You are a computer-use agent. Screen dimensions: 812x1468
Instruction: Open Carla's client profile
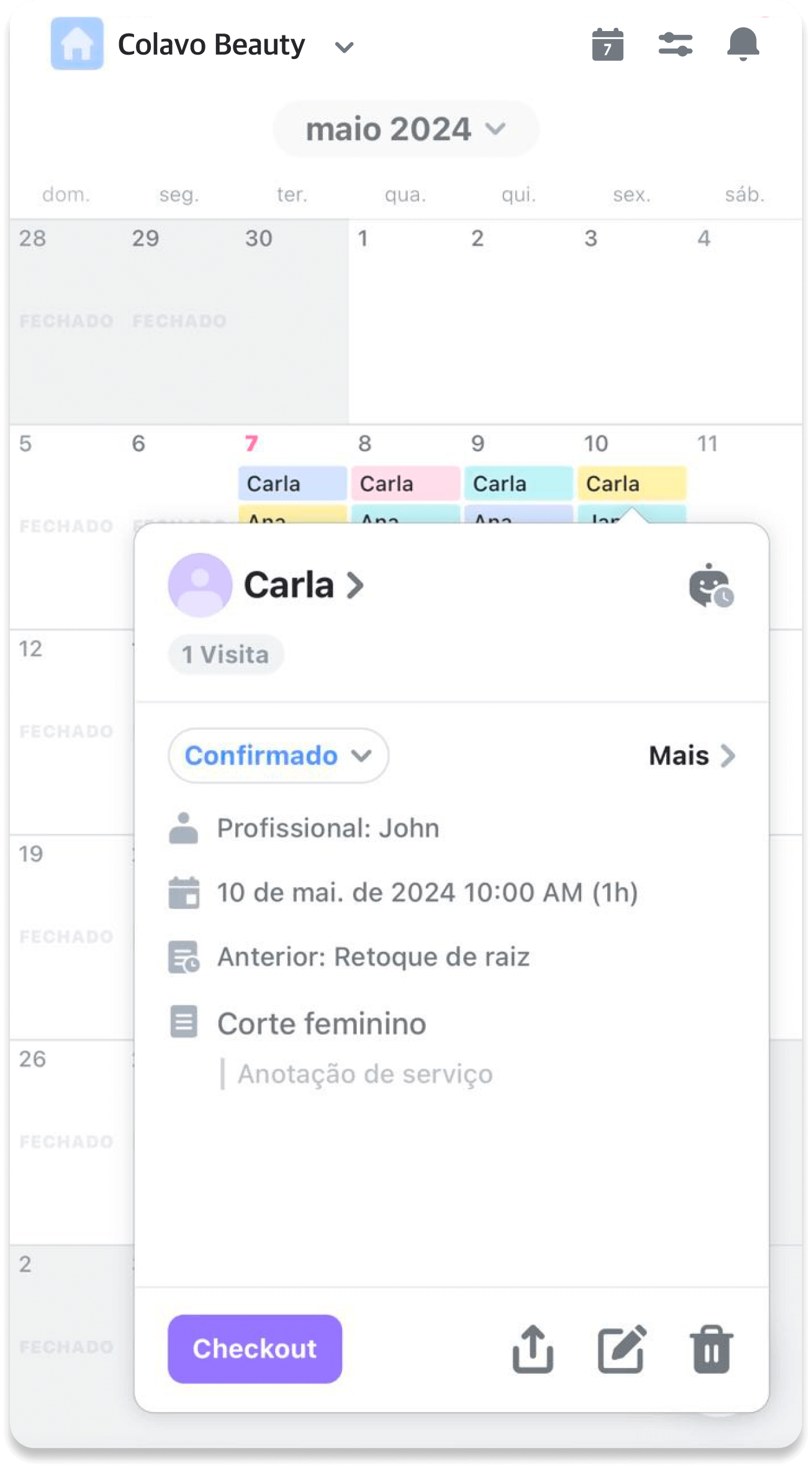(304, 585)
